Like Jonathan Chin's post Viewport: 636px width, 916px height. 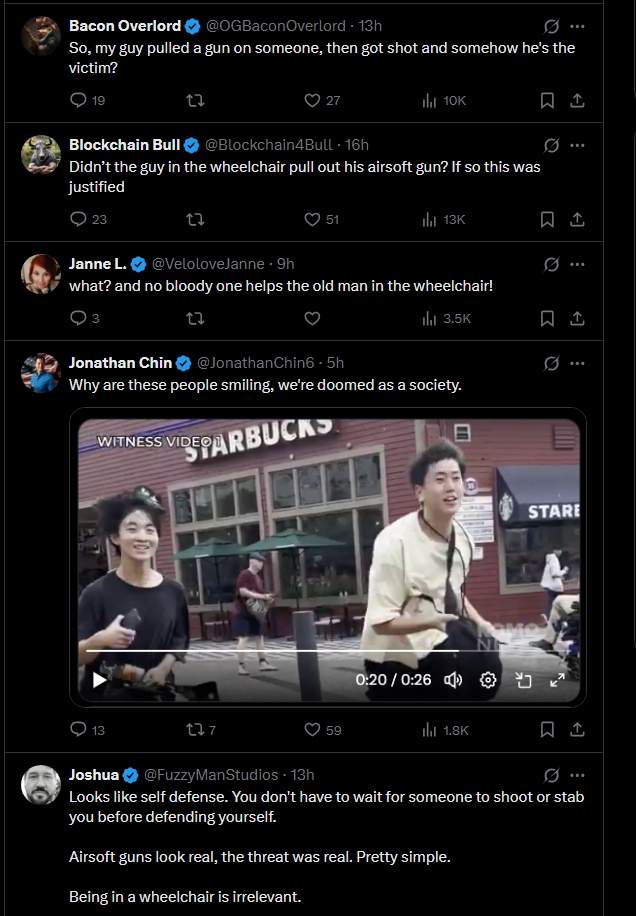[312, 730]
